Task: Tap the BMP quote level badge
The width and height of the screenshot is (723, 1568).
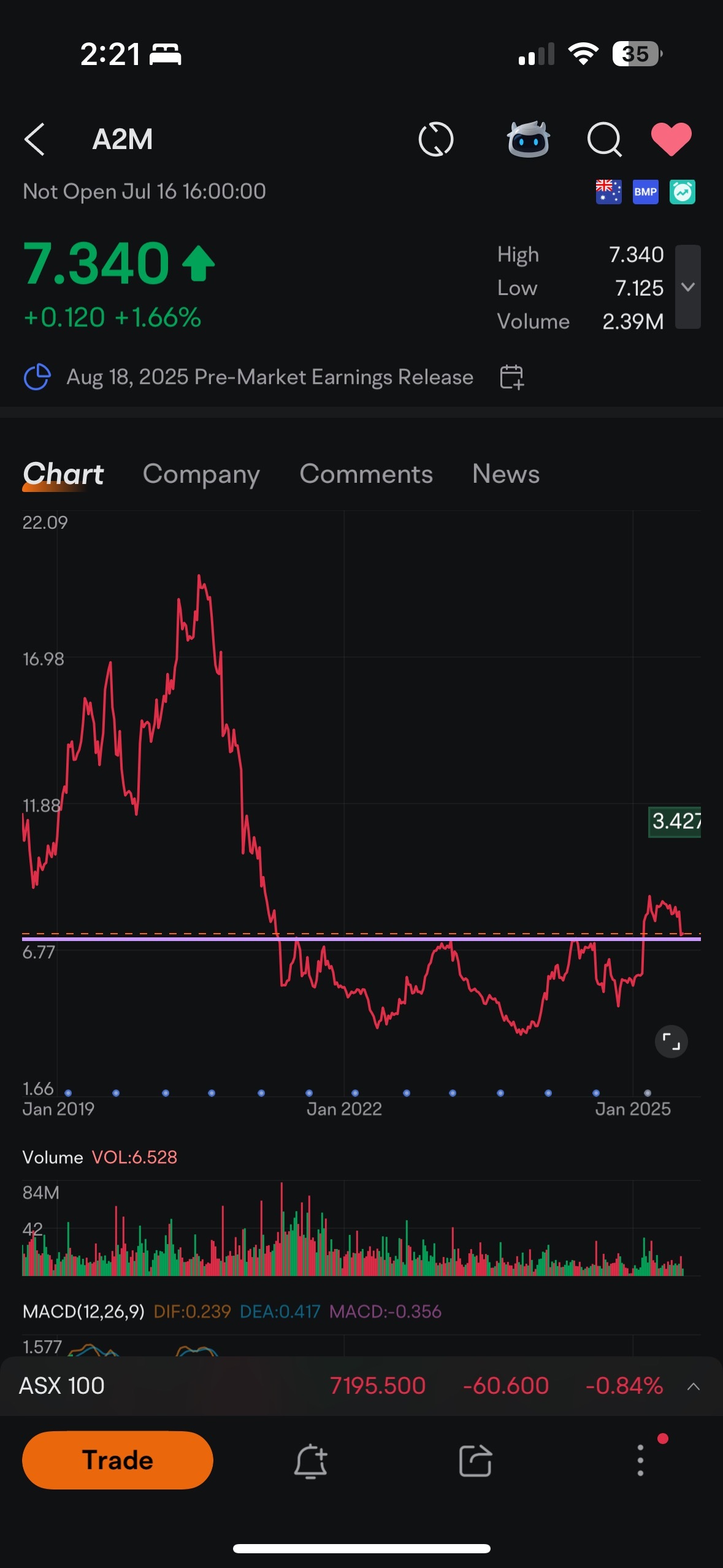Action: pyautogui.click(x=645, y=192)
